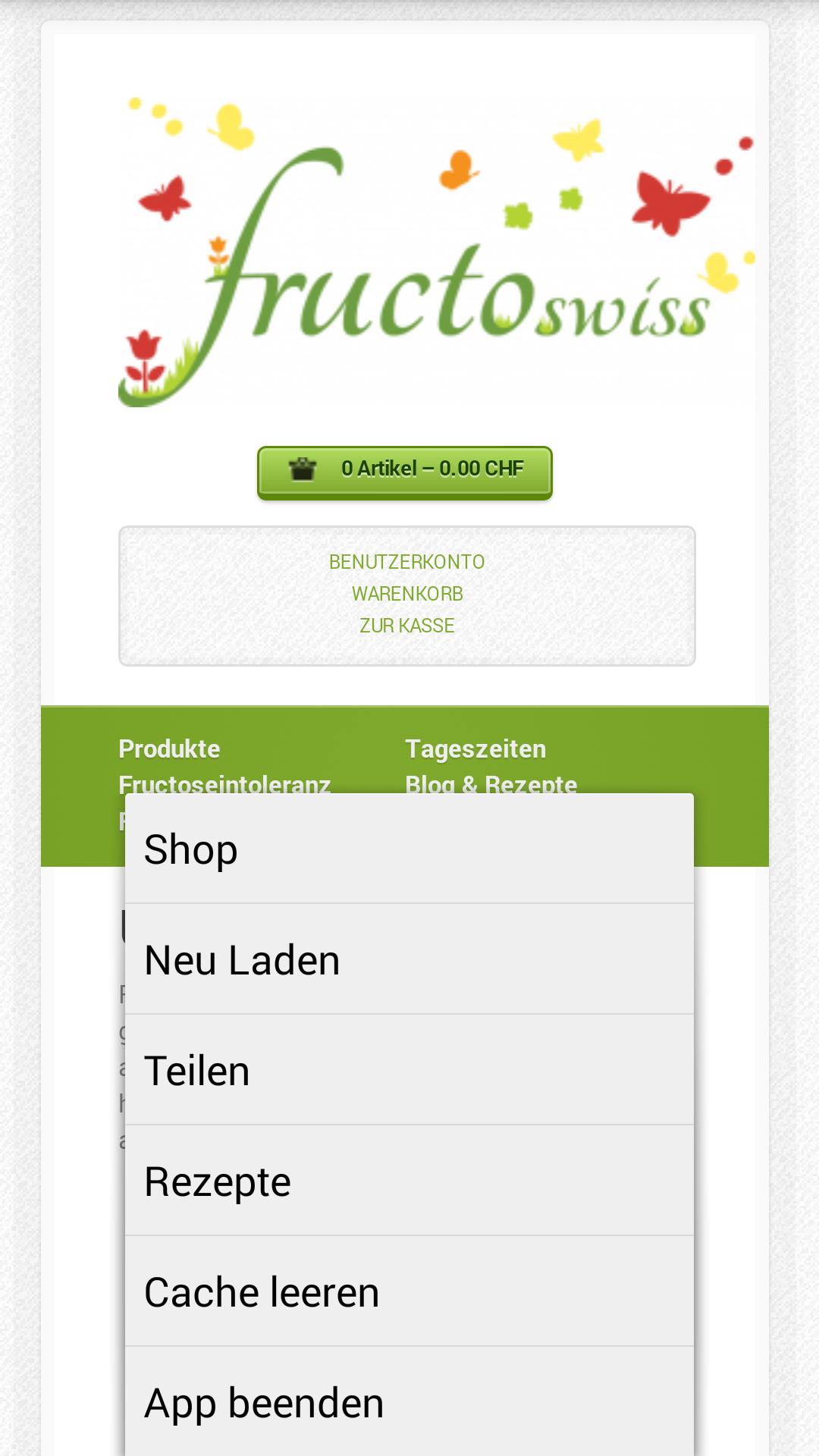
Task: Open the 0 Artikel cart button
Action: pyautogui.click(x=405, y=470)
